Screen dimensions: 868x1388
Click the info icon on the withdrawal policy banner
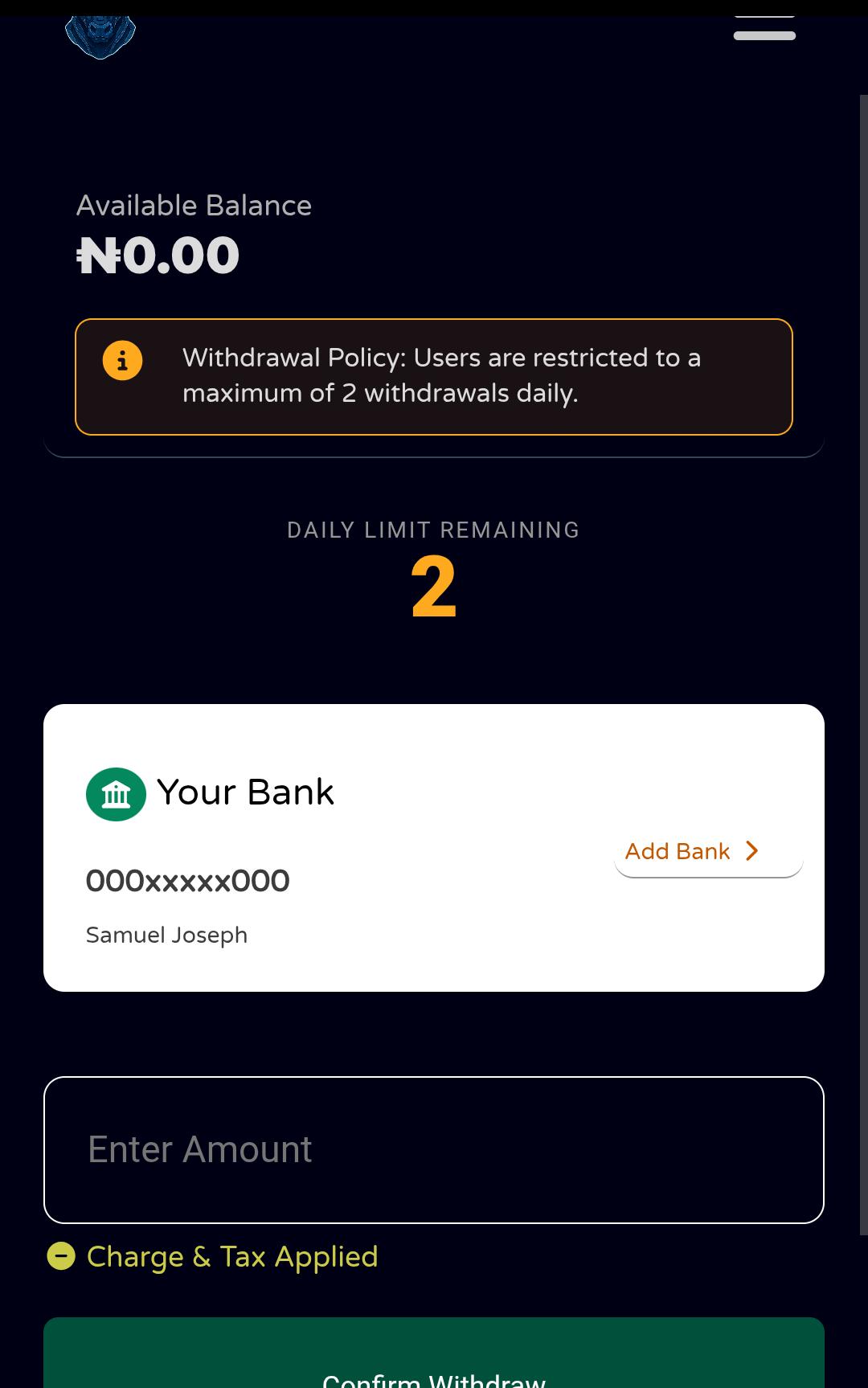pyautogui.click(x=121, y=360)
